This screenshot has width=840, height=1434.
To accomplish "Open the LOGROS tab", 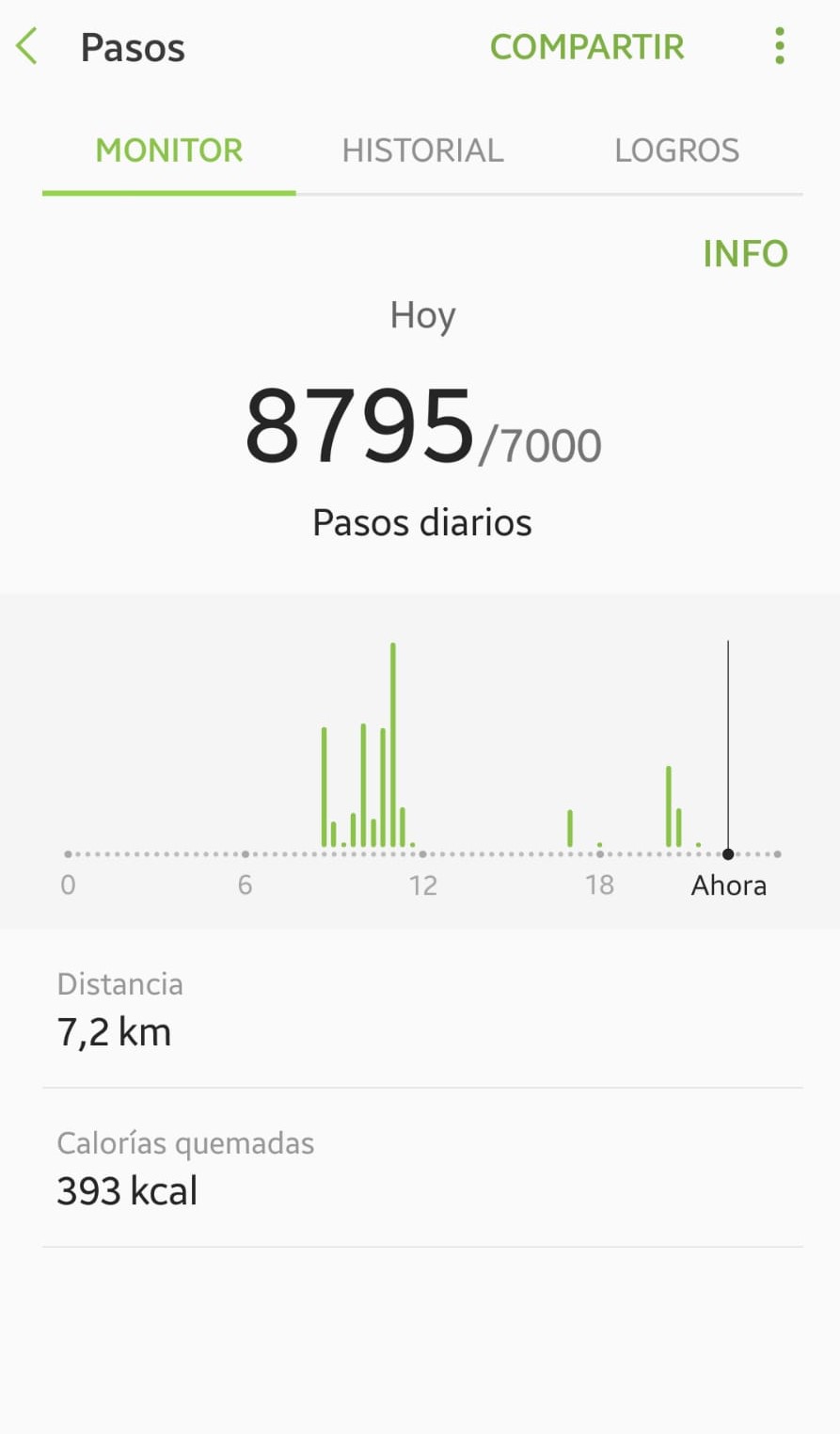I will [x=676, y=151].
